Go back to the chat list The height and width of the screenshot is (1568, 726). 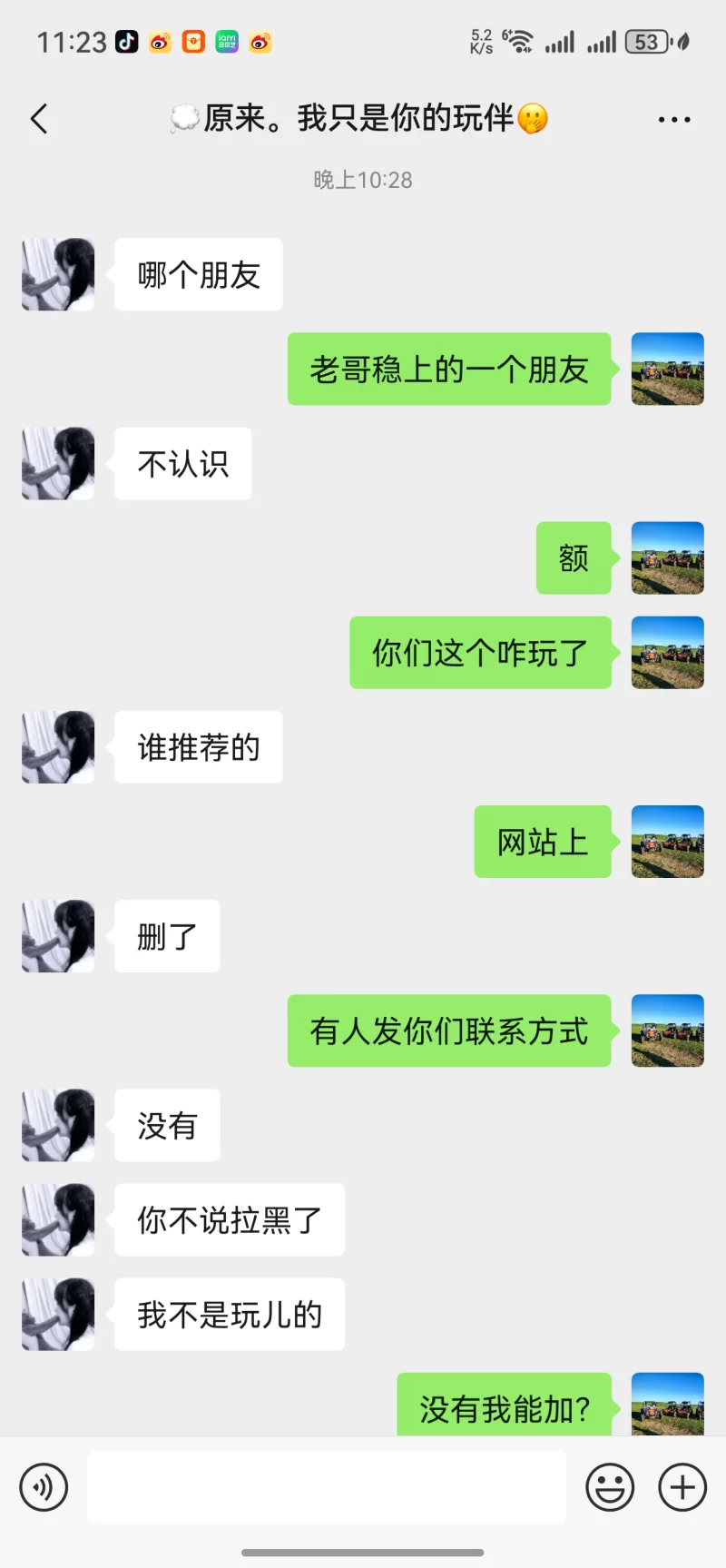[x=39, y=119]
